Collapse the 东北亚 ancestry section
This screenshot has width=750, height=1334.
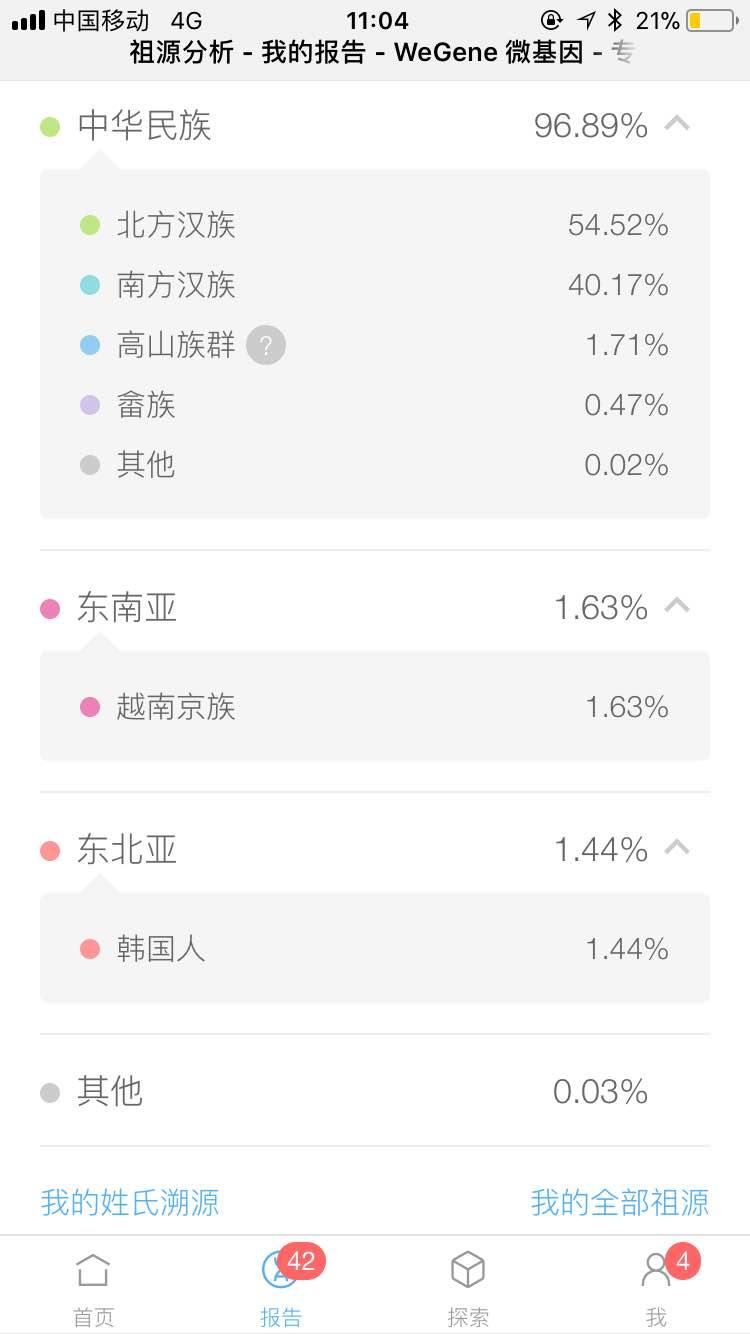pos(678,849)
